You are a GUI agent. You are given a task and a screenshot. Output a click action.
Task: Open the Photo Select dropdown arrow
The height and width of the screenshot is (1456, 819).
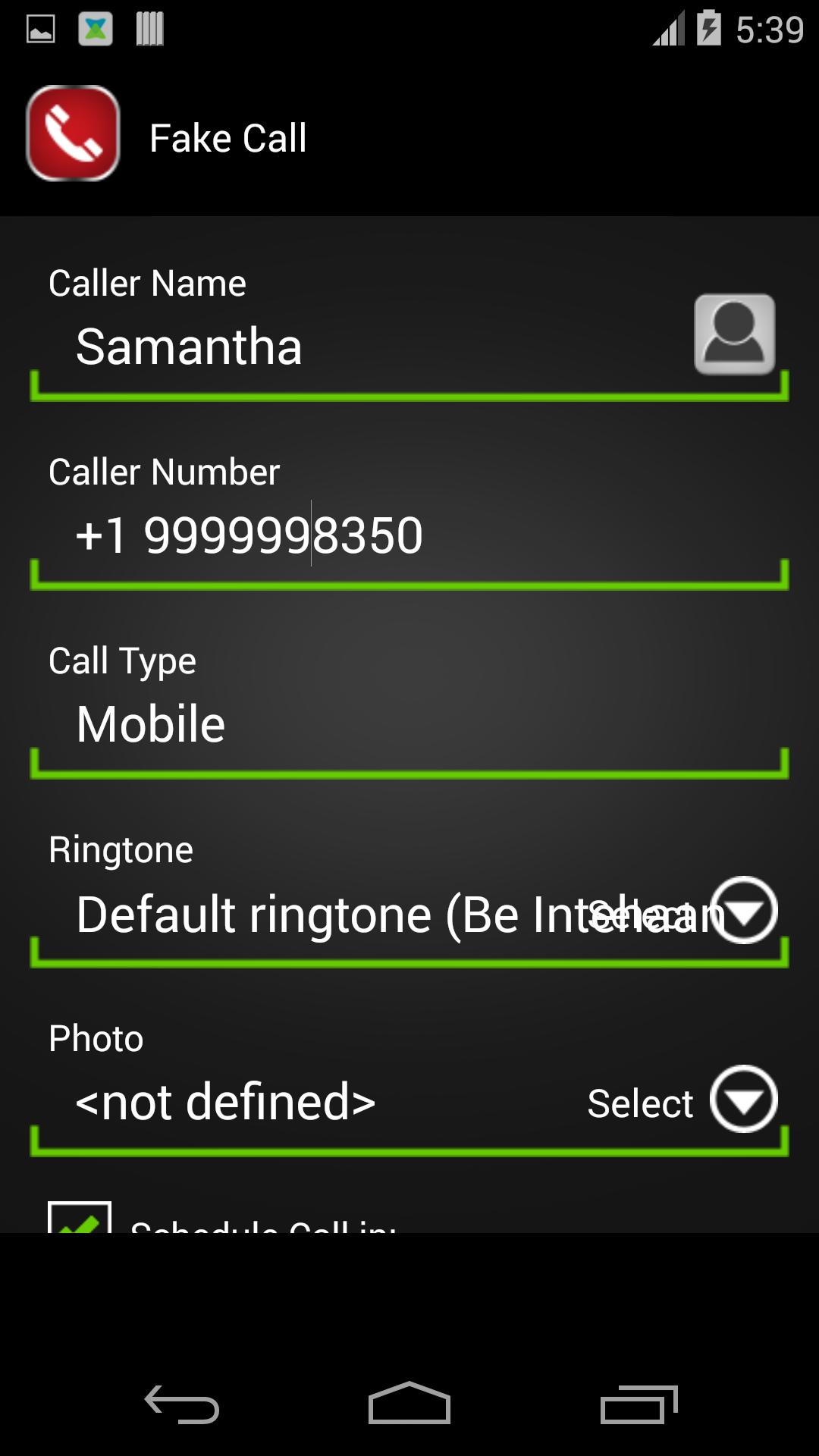(742, 1100)
